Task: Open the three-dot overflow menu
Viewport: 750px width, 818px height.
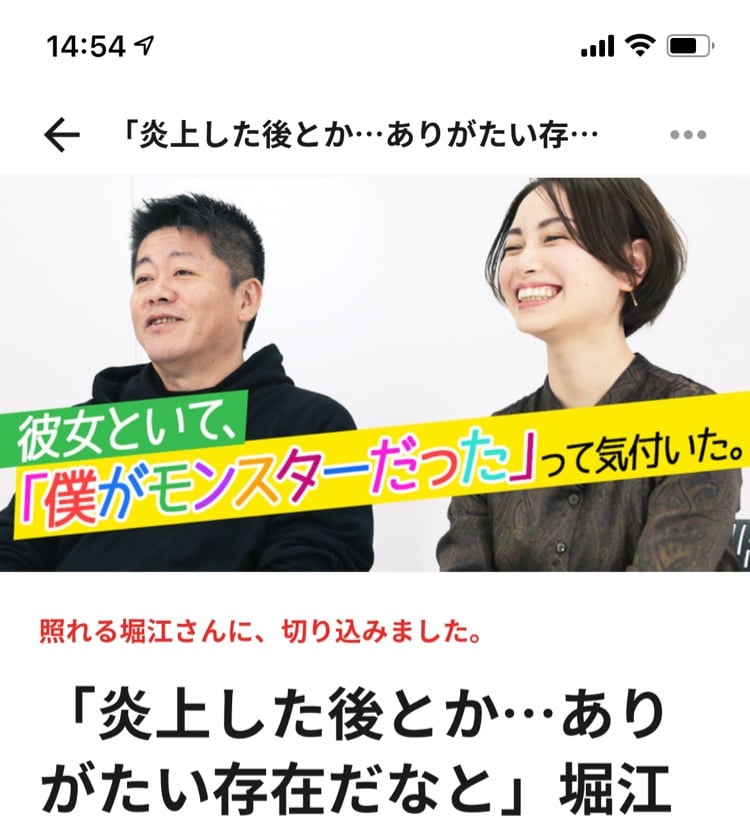Action: 688,136
